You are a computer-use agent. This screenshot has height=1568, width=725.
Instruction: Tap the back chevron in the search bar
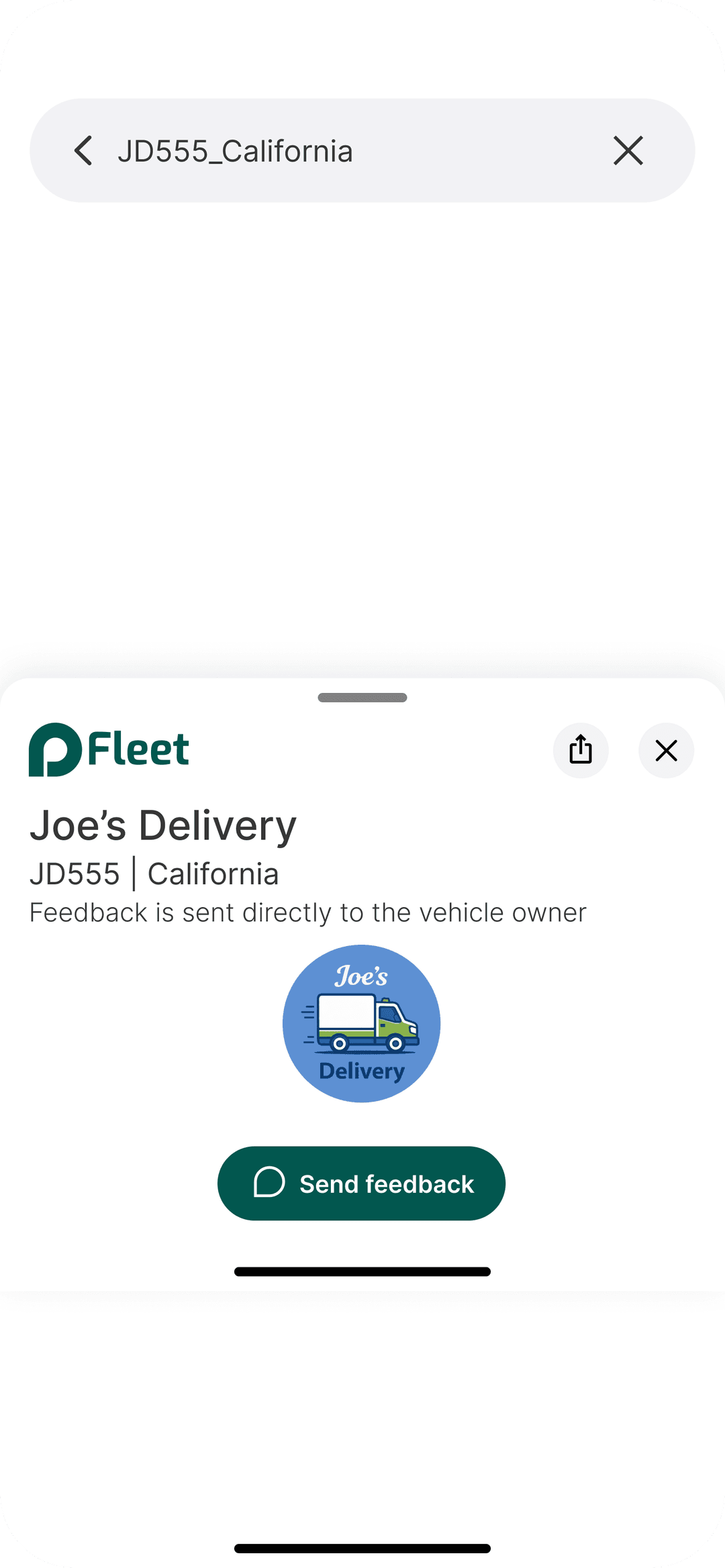pos(83,150)
